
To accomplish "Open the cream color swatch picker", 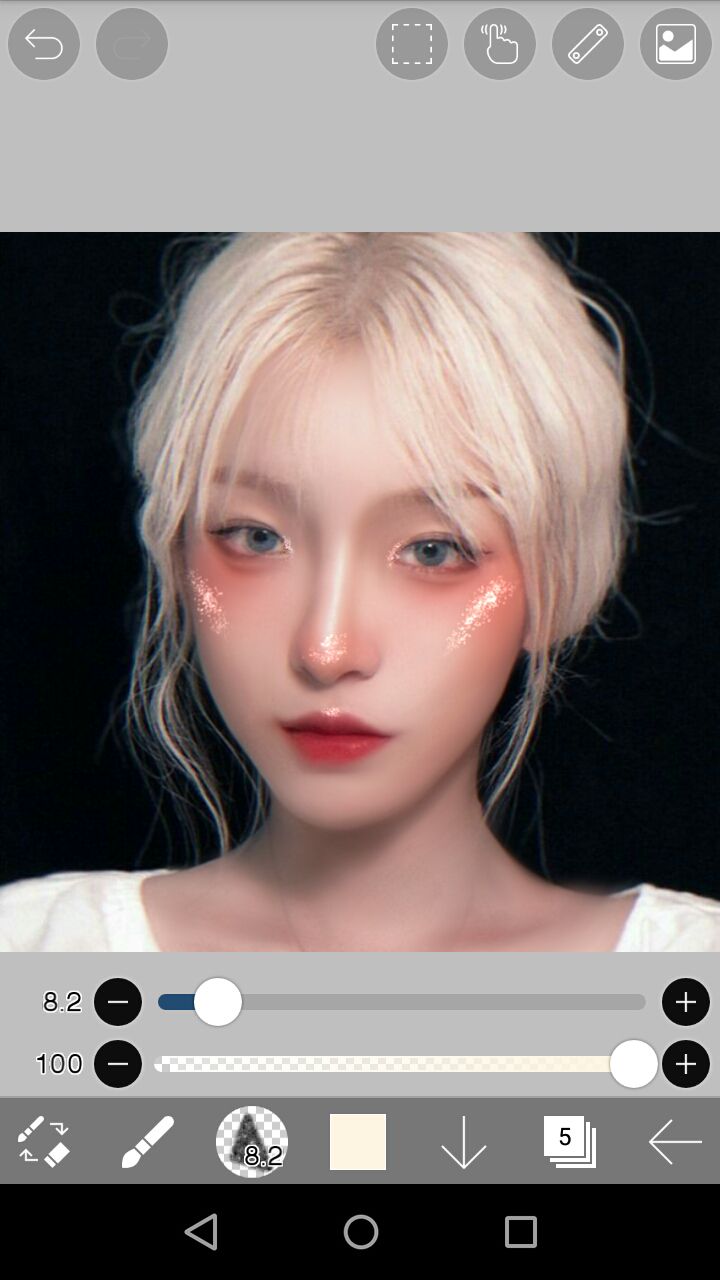I will tap(358, 1142).
